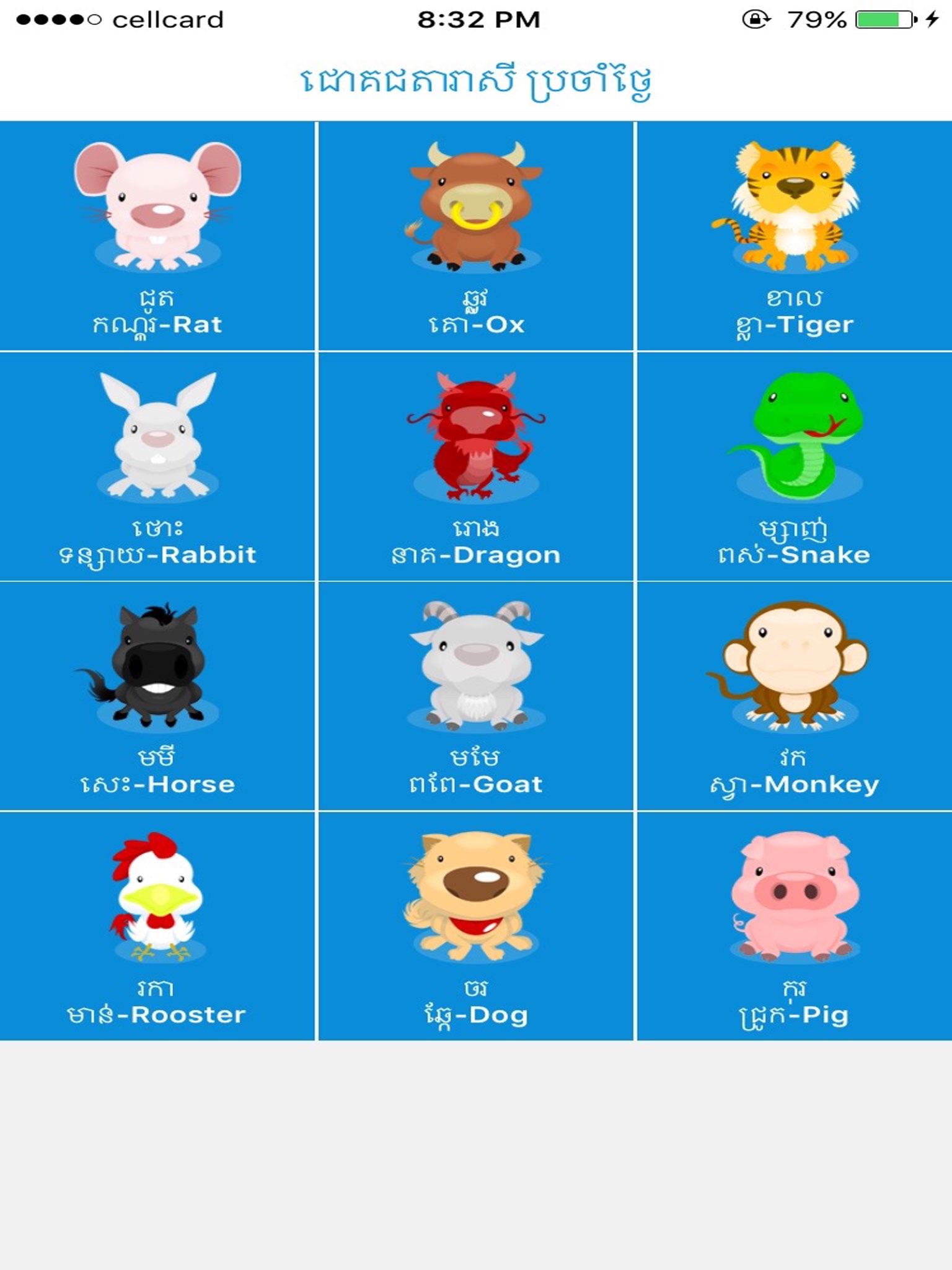
Task: Open the Pig zodiac tile
Action: [795, 926]
